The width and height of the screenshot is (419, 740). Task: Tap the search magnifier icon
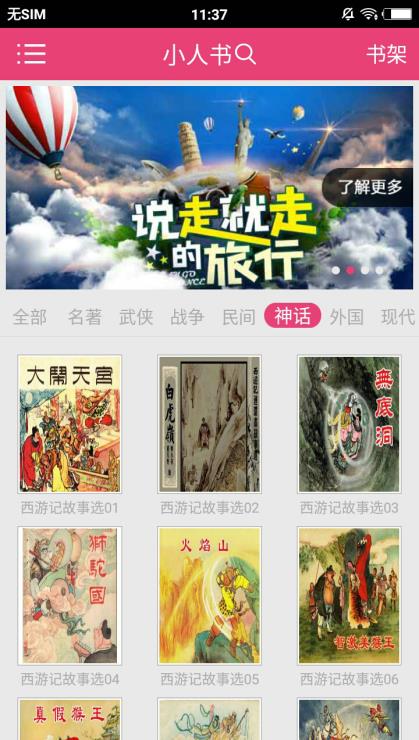(245, 55)
